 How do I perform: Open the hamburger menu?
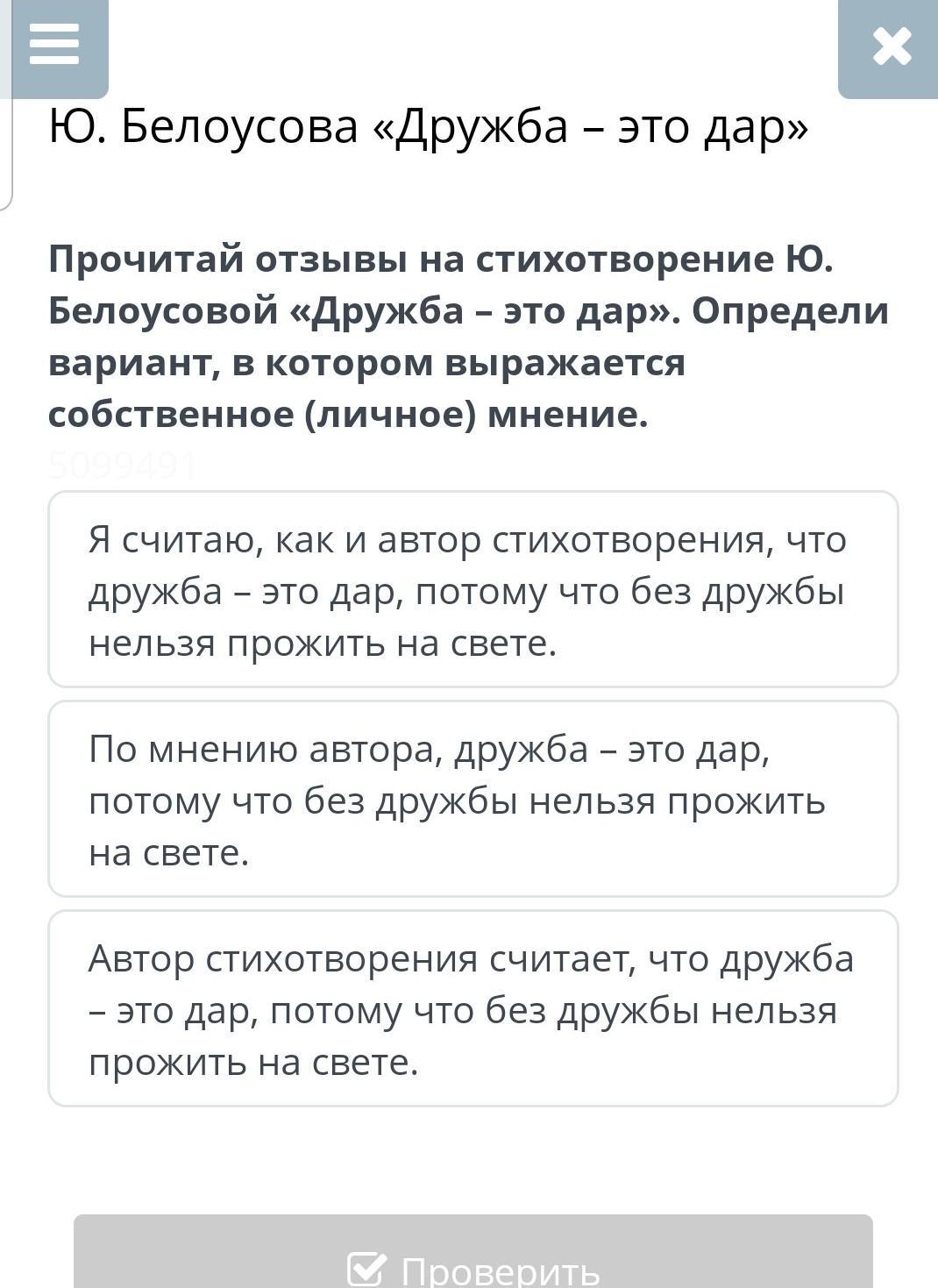(x=54, y=46)
